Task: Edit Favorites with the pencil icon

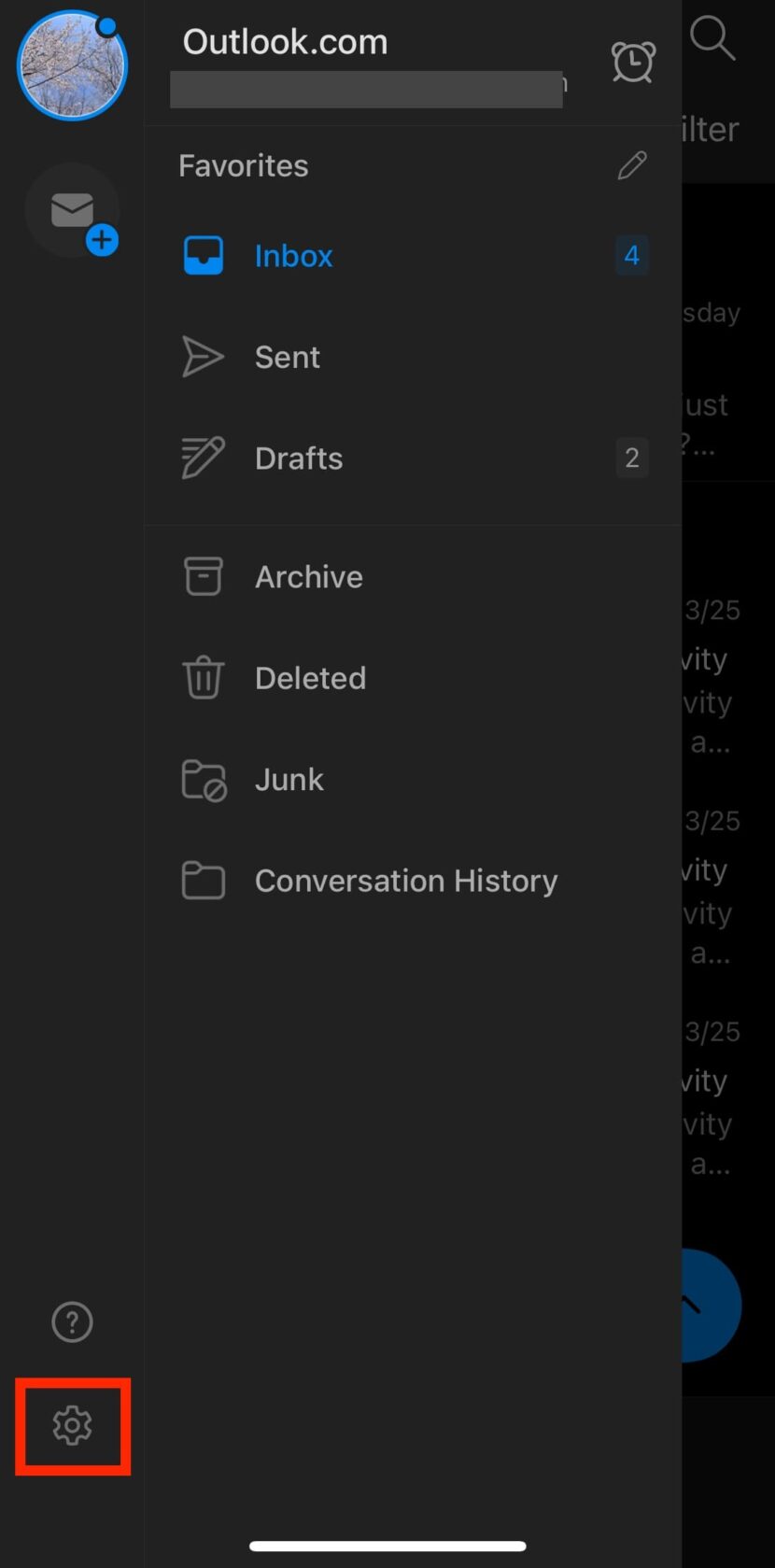Action: pyautogui.click(x=631, y=164)
